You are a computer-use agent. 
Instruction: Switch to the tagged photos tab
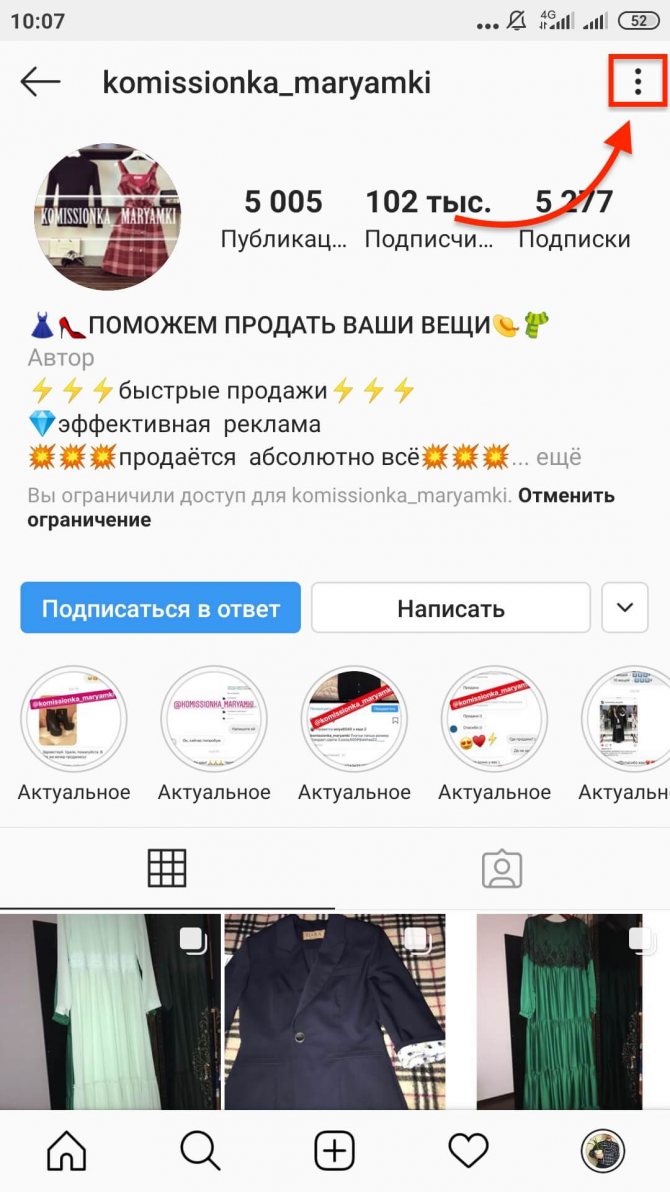pyautogui.click(x=502, y=868)
